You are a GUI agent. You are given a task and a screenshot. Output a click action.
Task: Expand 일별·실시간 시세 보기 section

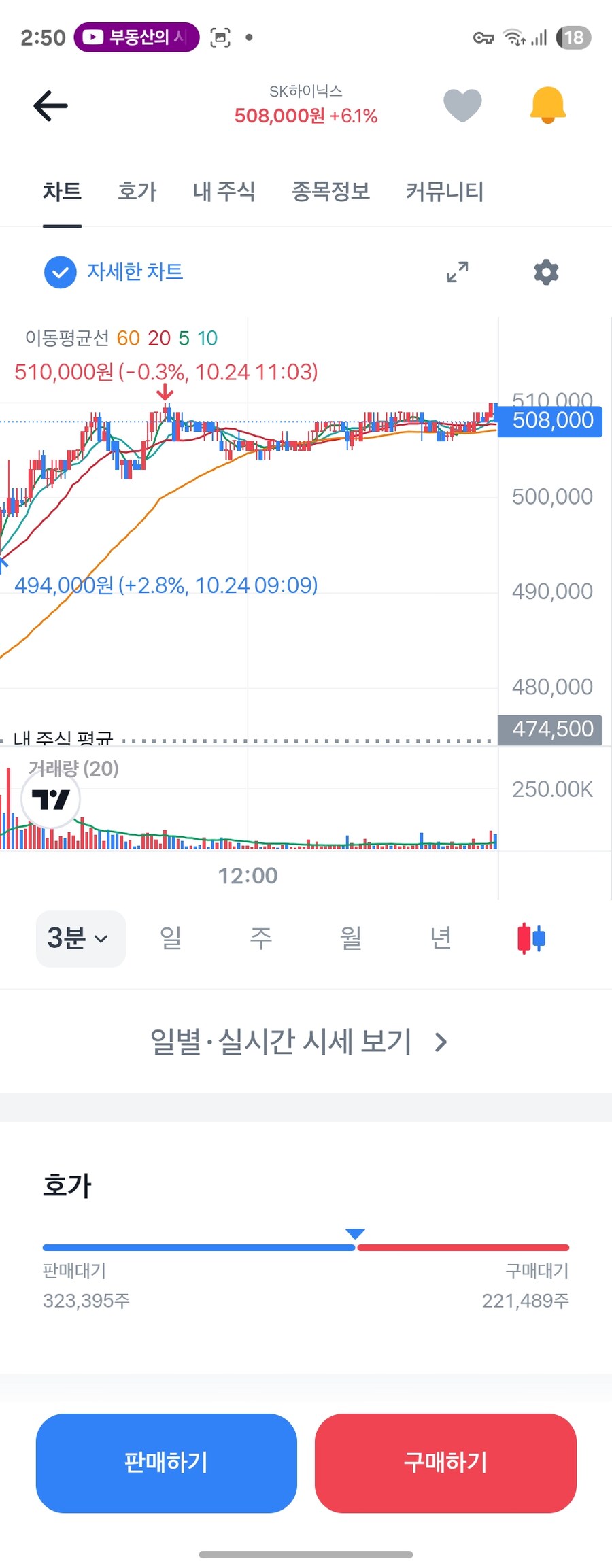(298, 1042)
